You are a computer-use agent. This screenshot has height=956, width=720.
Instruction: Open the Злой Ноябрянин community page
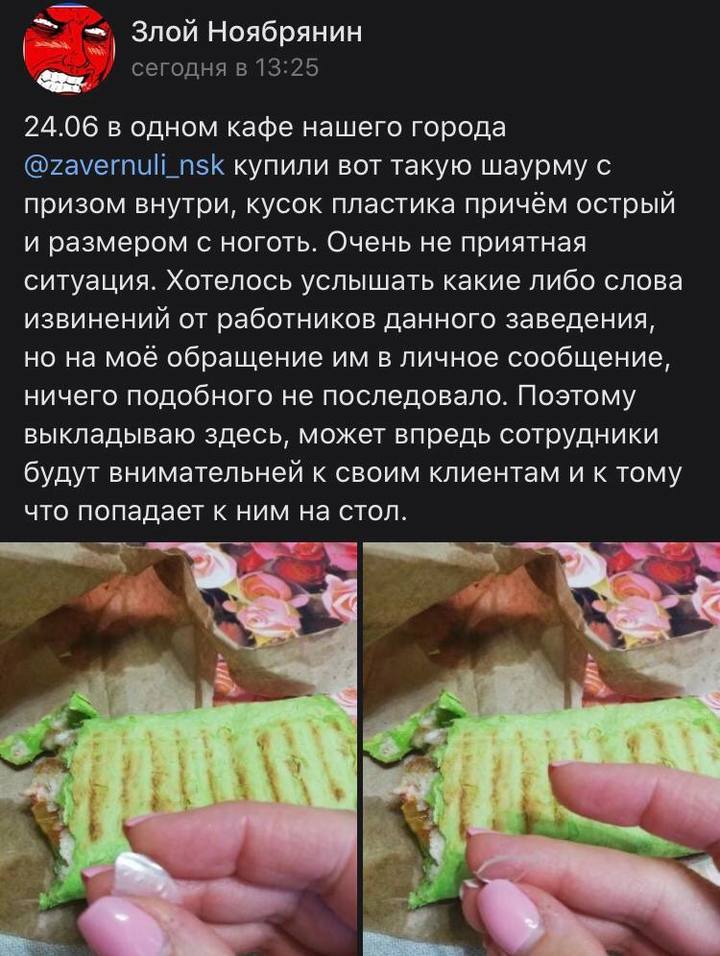click(246, 33)
